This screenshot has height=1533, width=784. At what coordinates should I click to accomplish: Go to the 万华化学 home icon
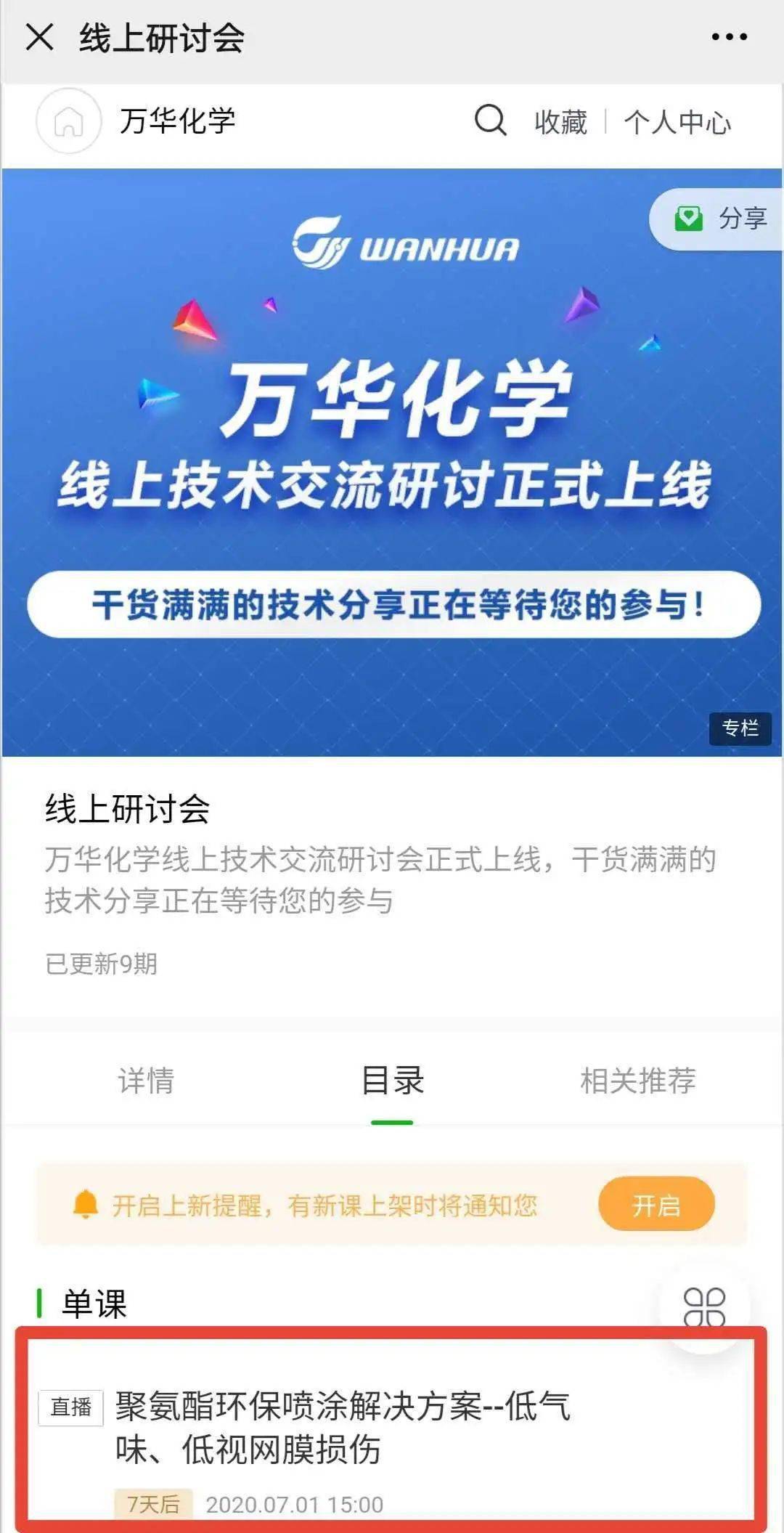coord(69,121)
